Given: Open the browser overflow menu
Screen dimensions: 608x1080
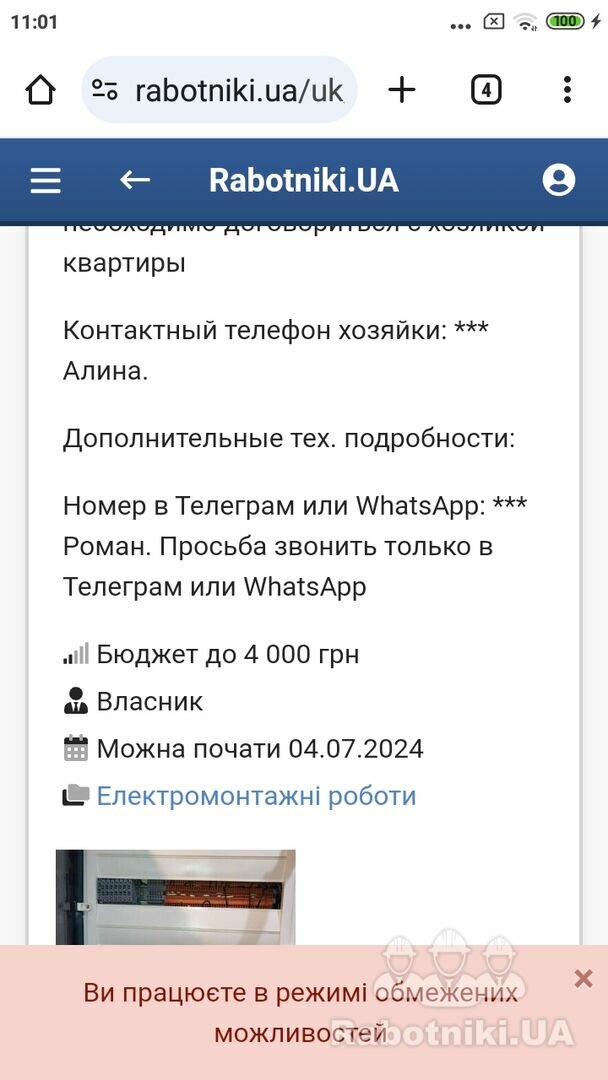Looking at the screenshot, I should click(x=567, y=90).
